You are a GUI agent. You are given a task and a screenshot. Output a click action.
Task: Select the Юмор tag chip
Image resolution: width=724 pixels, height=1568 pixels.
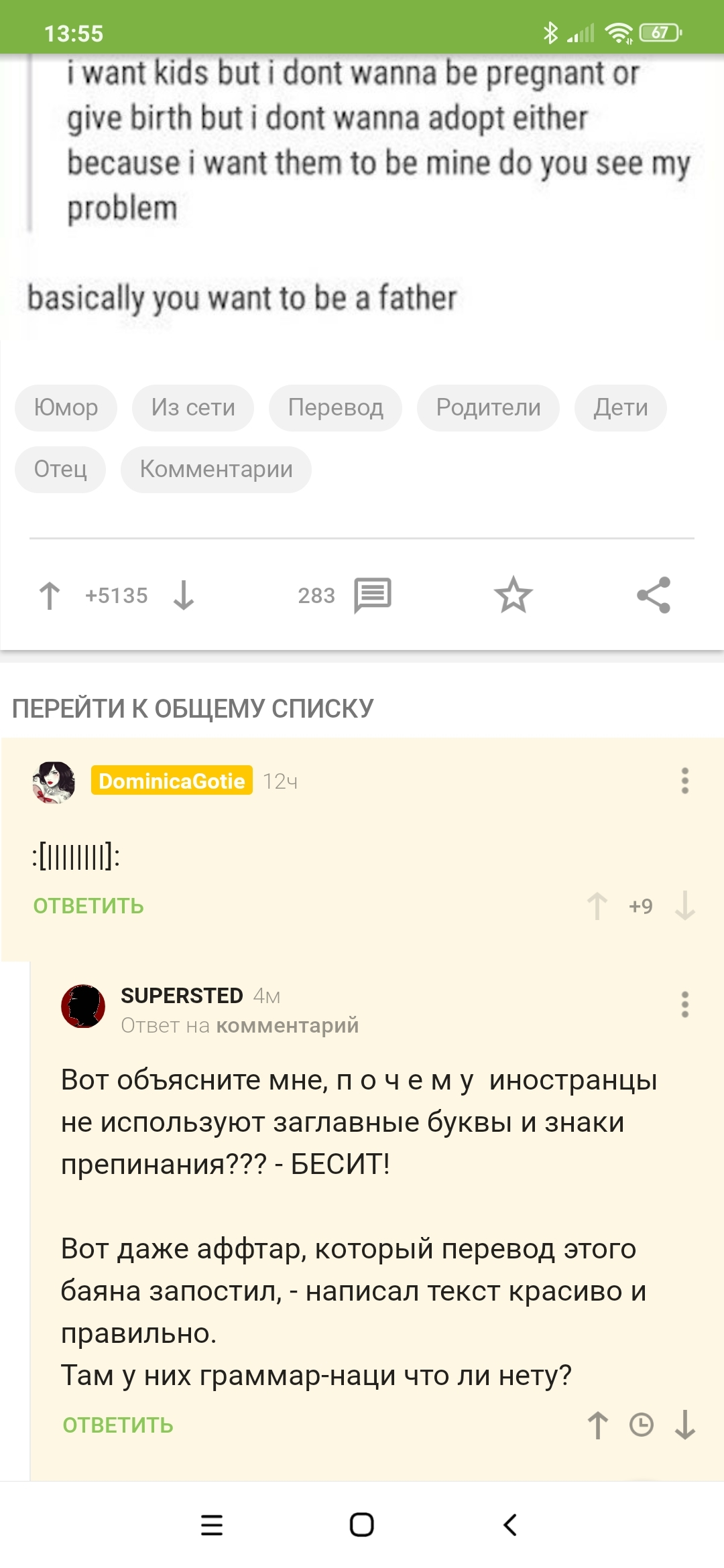(66, 407)
